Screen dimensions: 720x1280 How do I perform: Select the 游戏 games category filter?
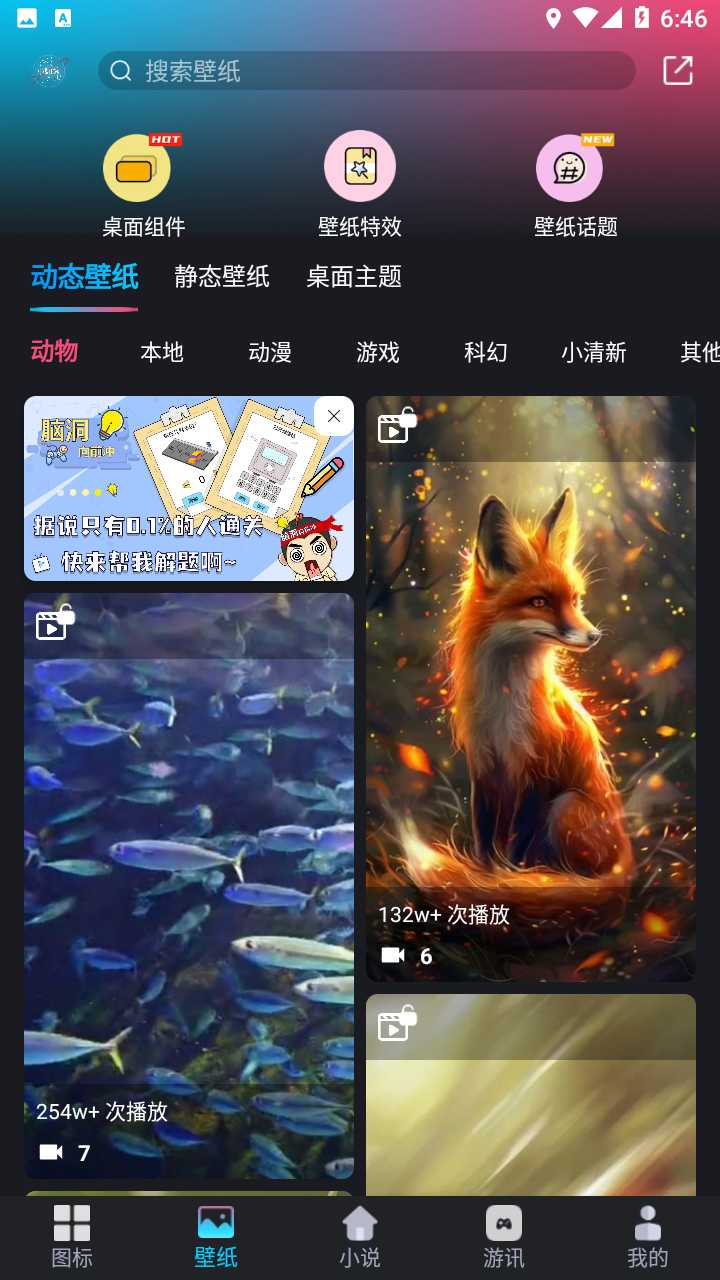[378, 352]
